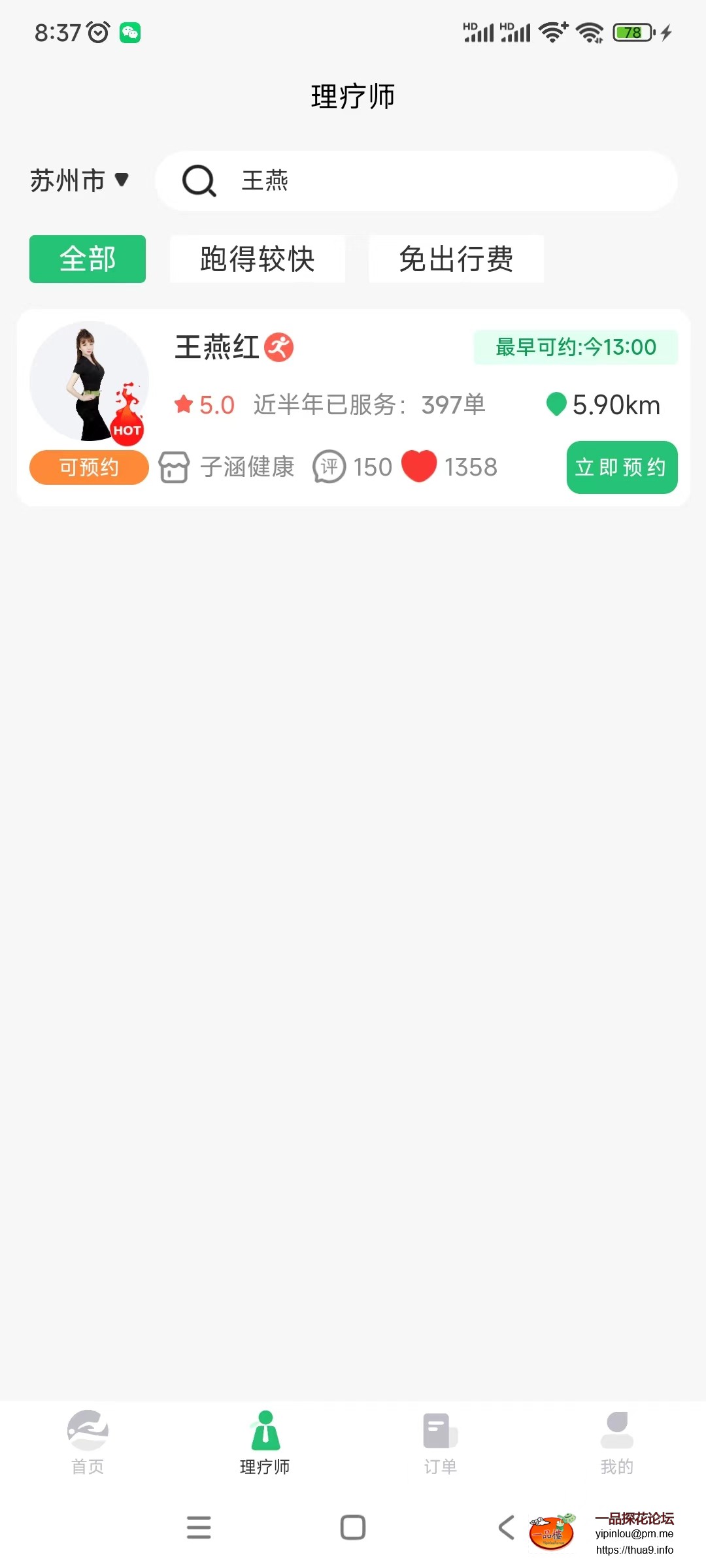Tap the comment bubble icon showing 150 reviews
This screenshot has width=706, height=1568.
(x=329, y=466)
